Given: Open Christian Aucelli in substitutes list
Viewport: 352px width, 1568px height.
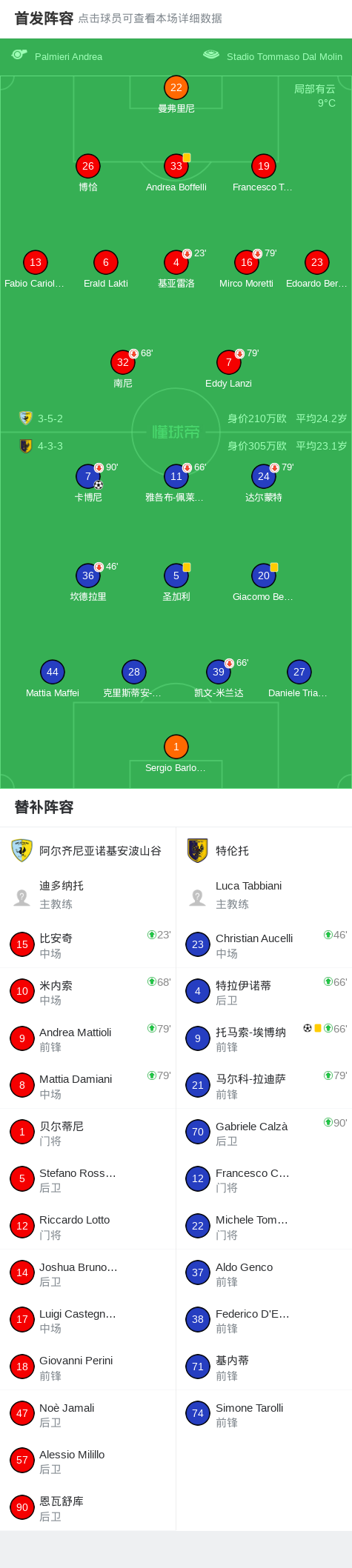Looking at the screenshot, I should pos(264,944).
